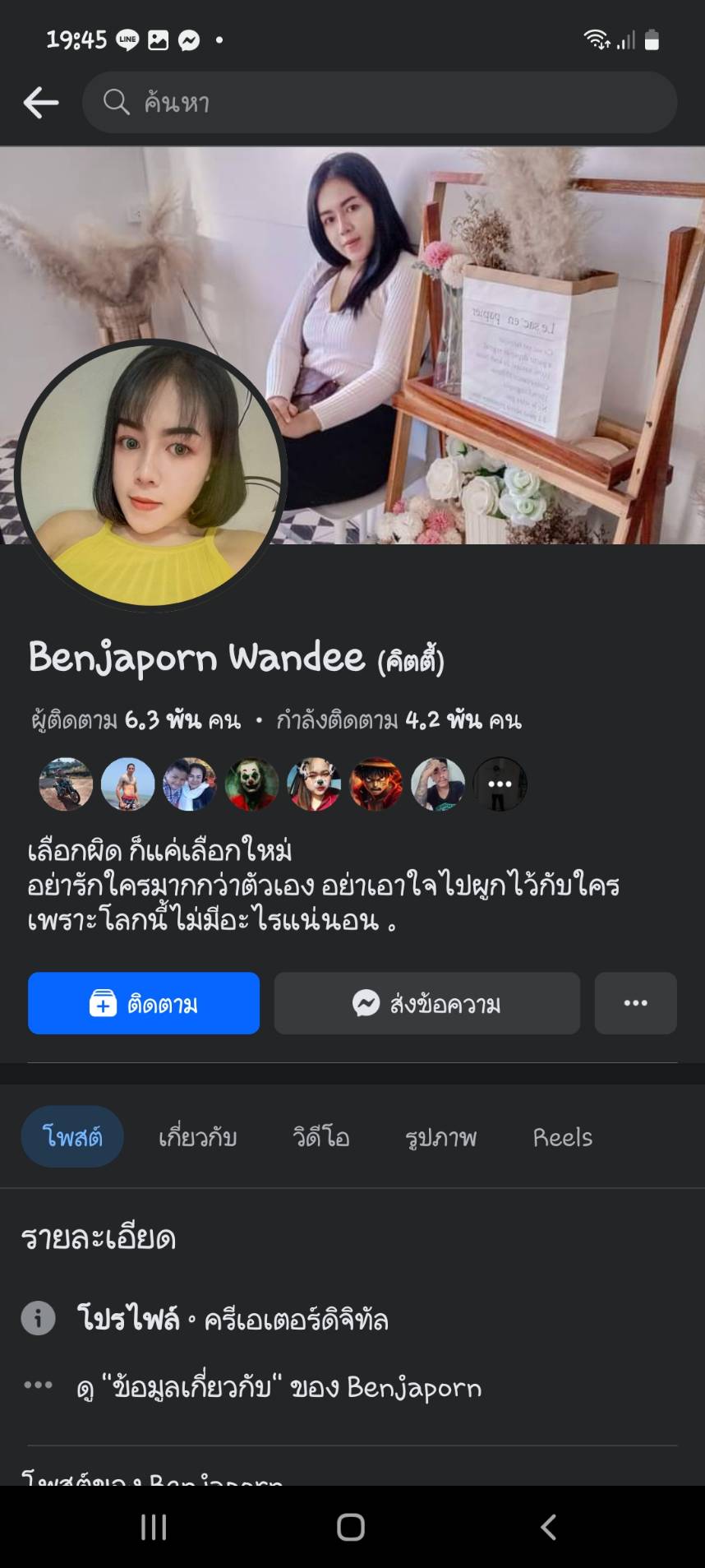Tap the blue ติดตาม follow button
The height and width of the screenshot is (1568, 705).
144,1003
